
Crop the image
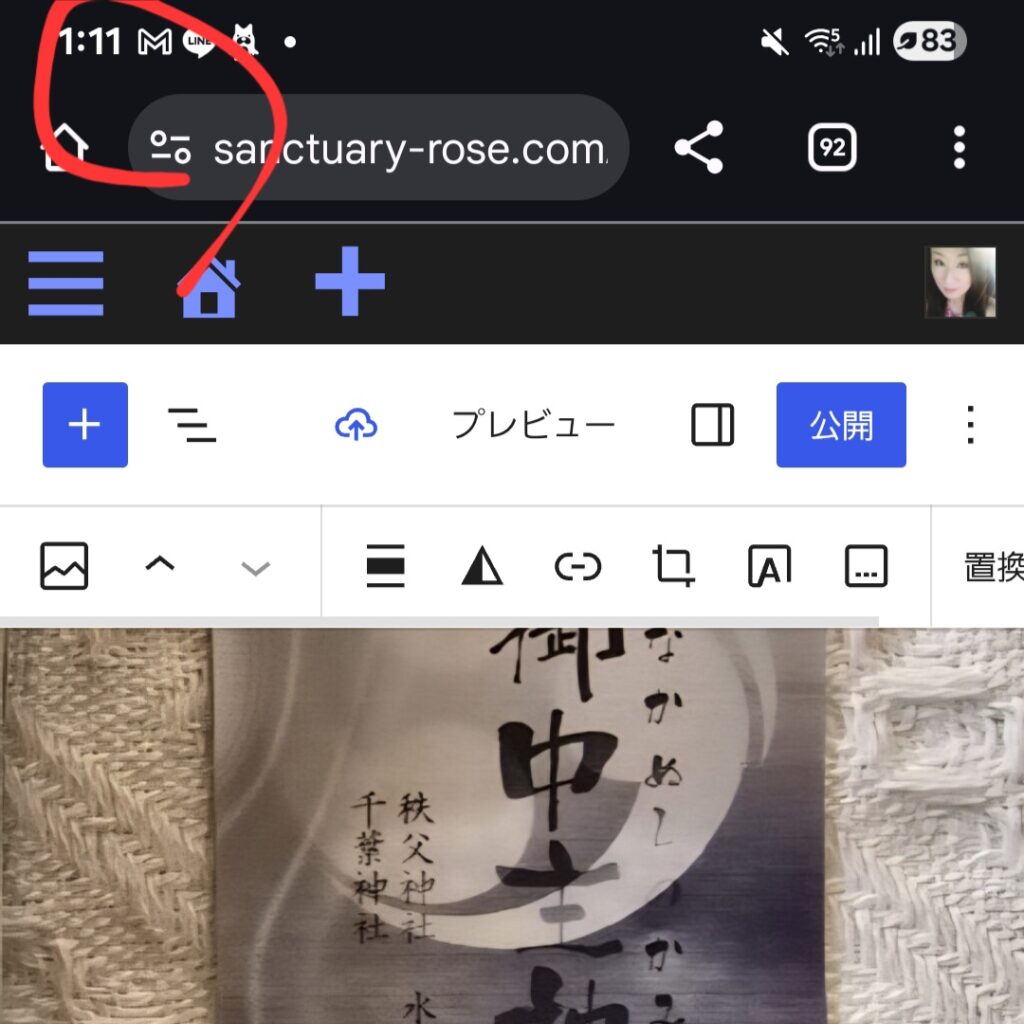pos(673,567)
